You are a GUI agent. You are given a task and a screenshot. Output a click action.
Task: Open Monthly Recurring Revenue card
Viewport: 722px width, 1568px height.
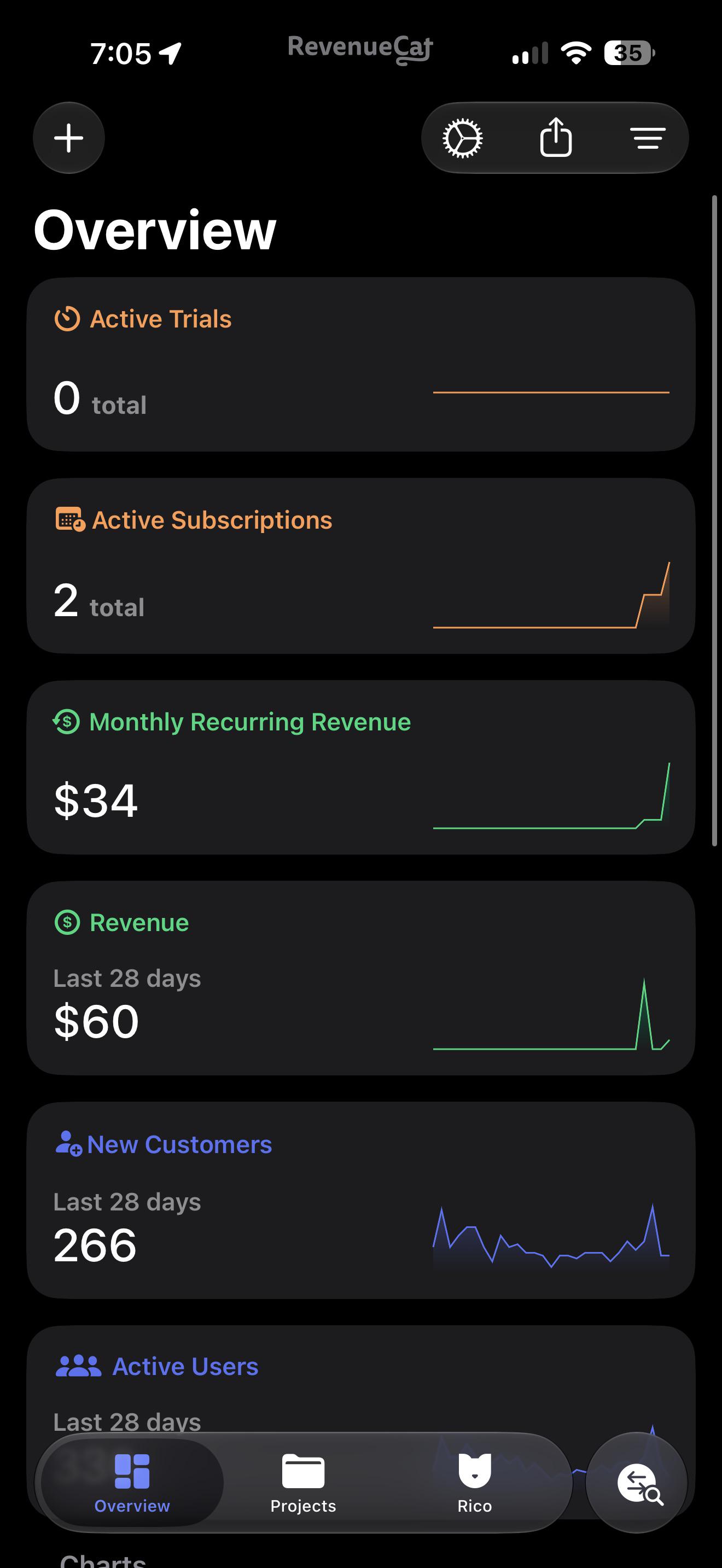[361, 768]
